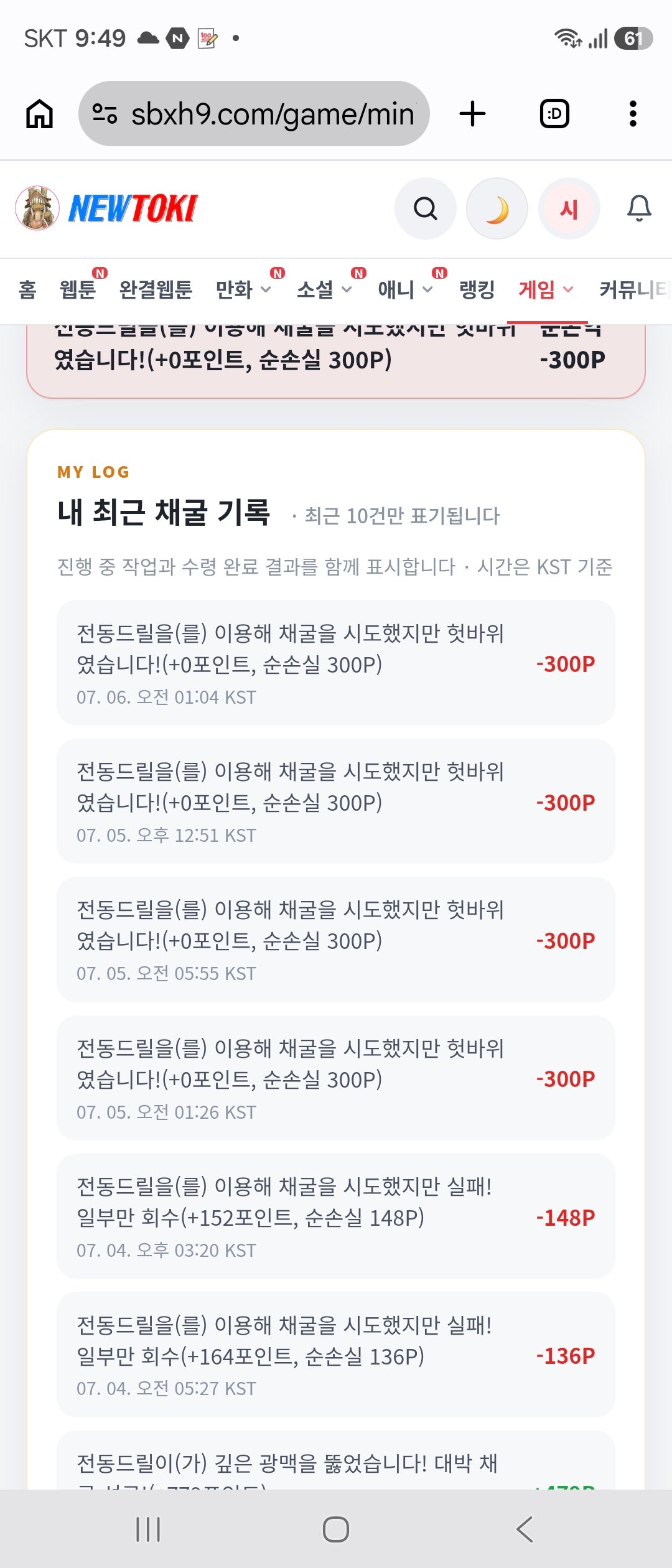Expand the 소설 menu
The image size is (672, 1568).
(324, 290)
